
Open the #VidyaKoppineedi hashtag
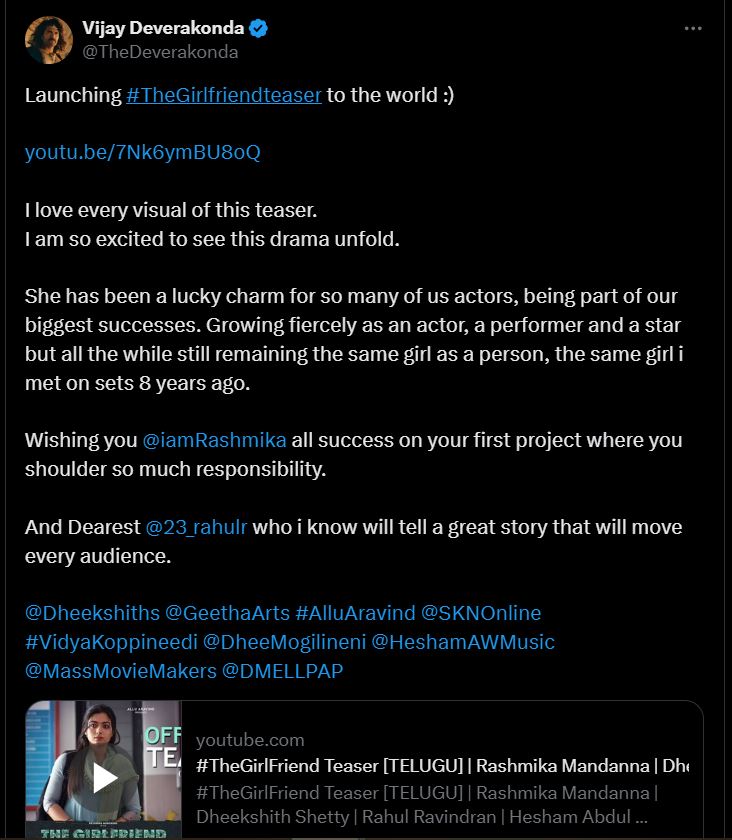(111, 642)
